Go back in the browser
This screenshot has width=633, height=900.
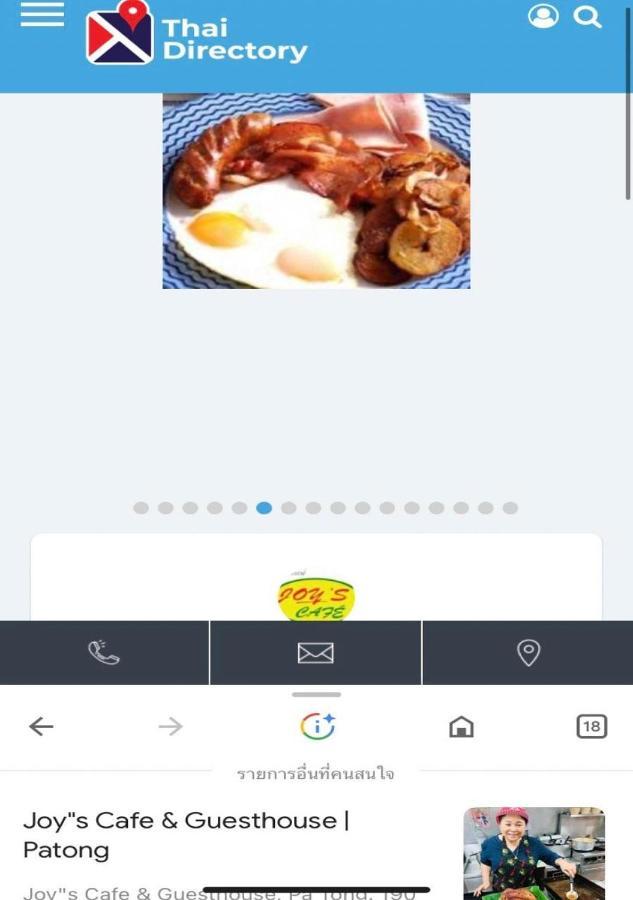point(41,727)
